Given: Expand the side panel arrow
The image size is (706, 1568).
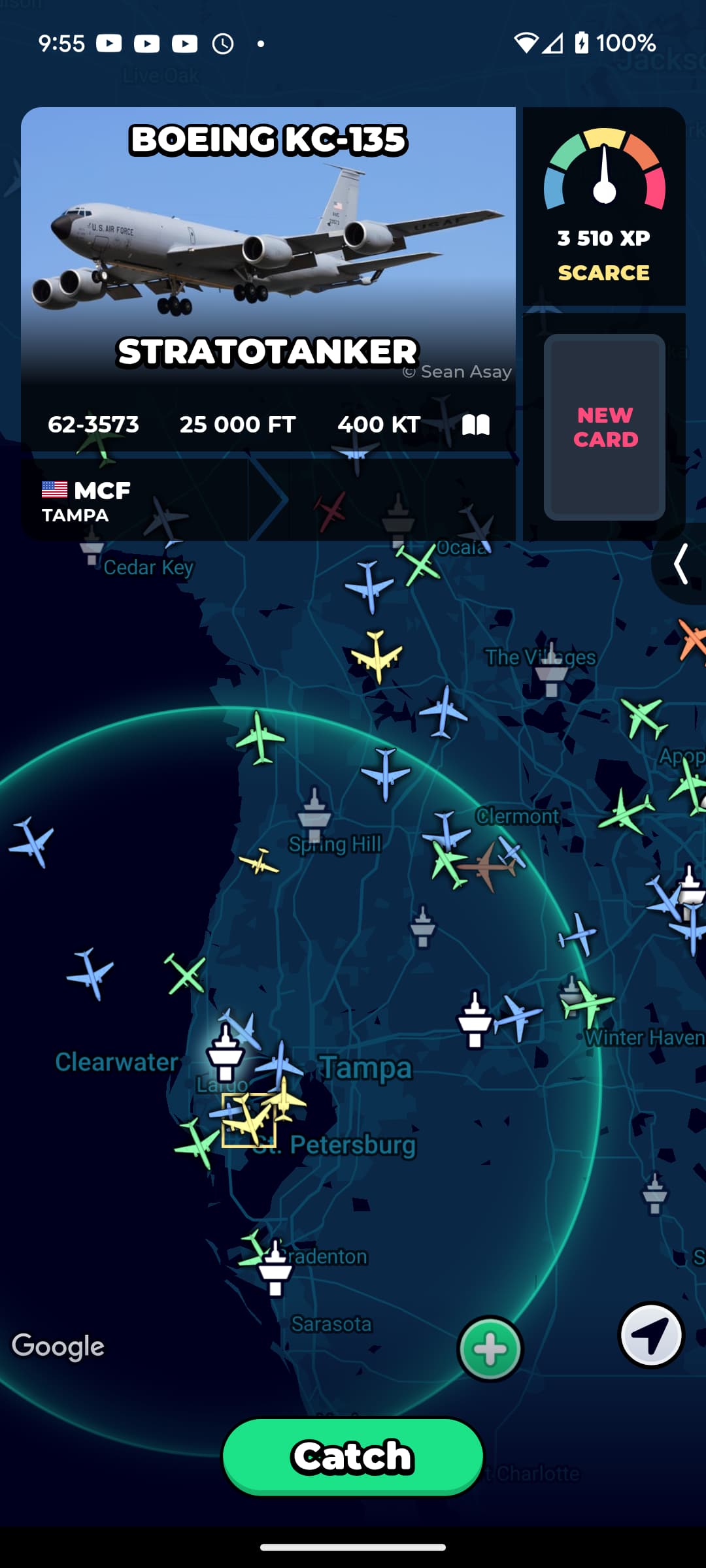Looking at the screenshot, I should click(681, 563).
